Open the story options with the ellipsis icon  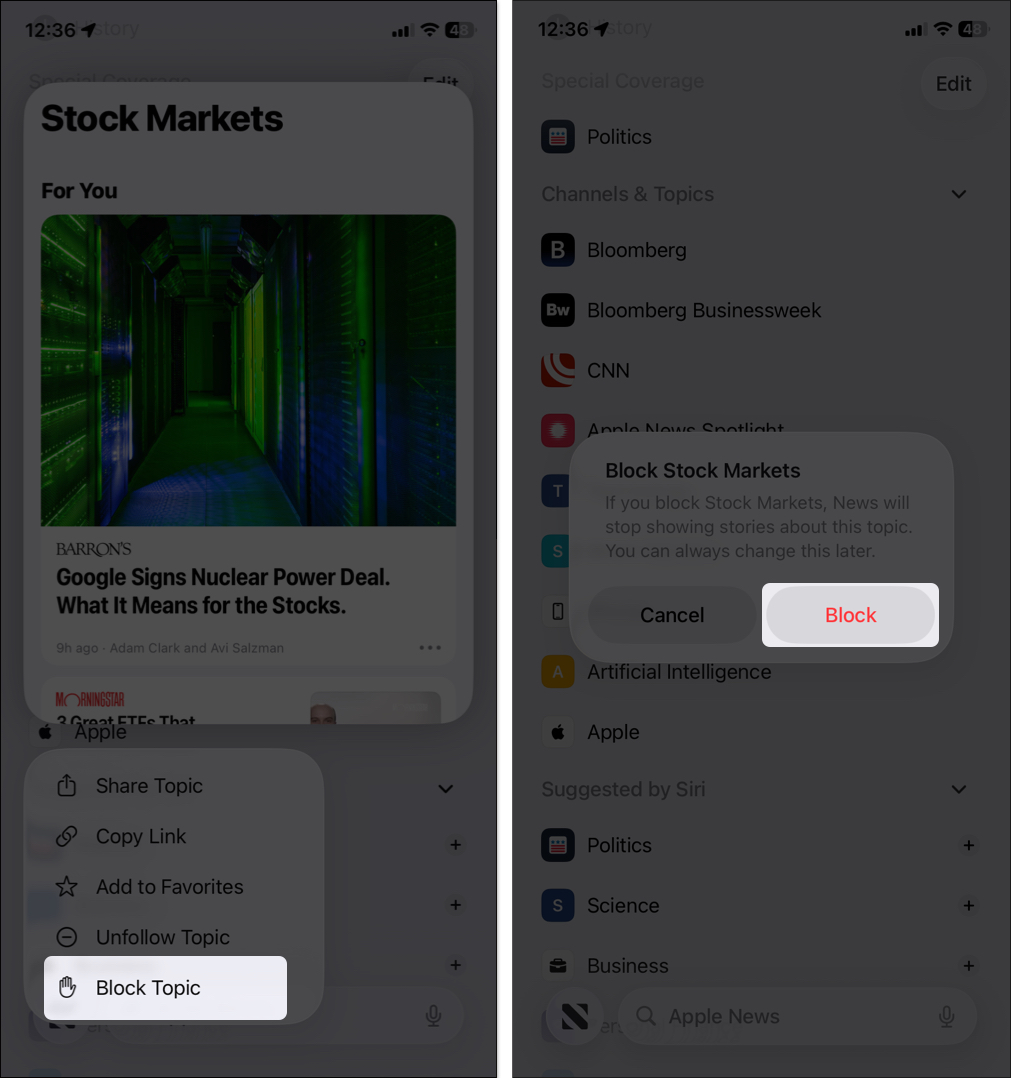coord(430,647)
